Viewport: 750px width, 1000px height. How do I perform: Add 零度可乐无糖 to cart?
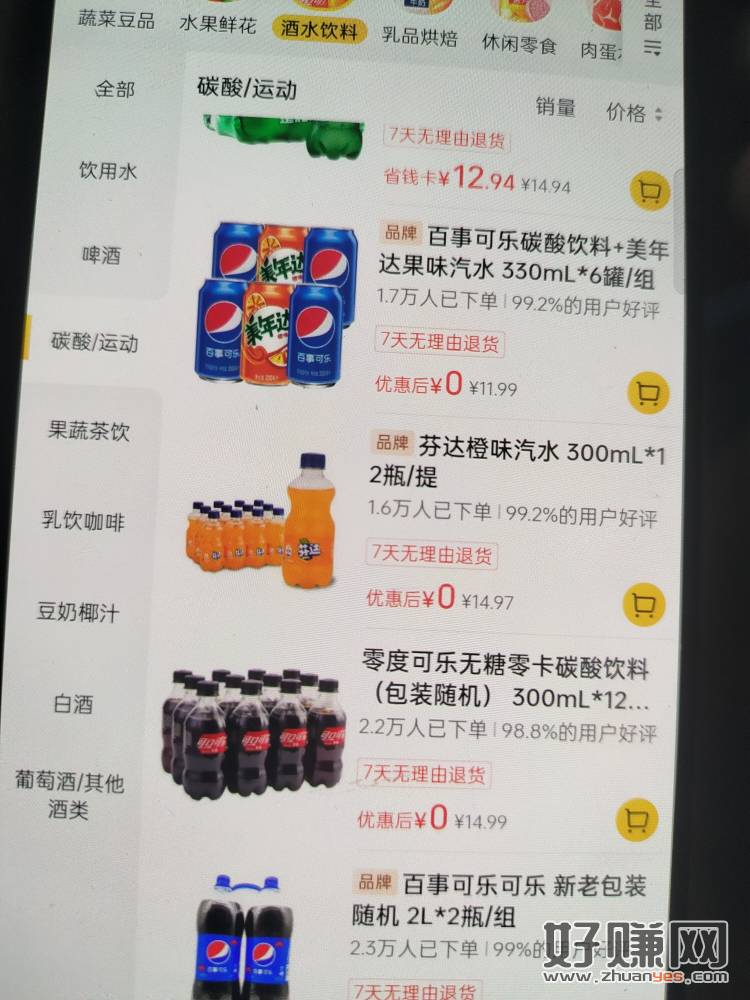point(637,819)
